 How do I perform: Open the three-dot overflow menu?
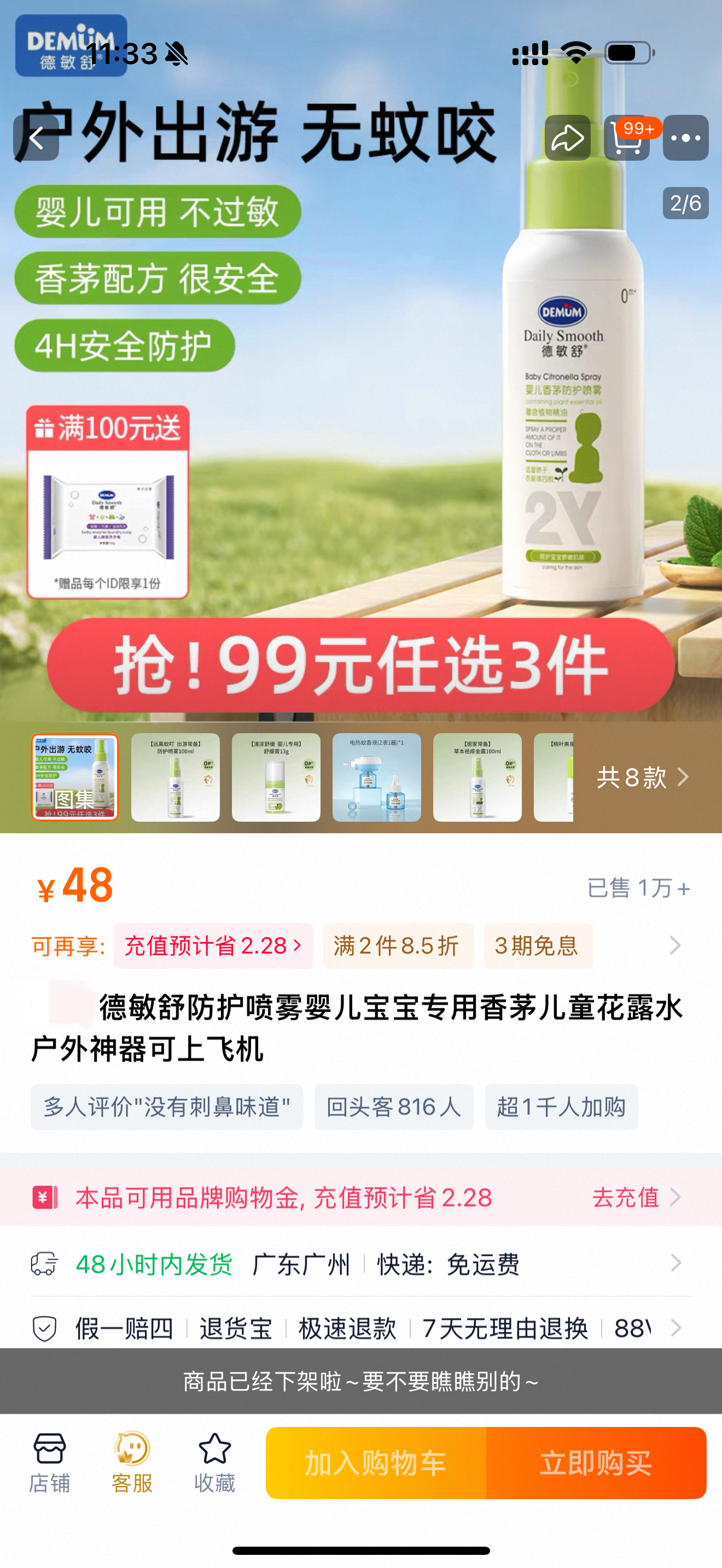pyautogui.click(x=685, y=138)
